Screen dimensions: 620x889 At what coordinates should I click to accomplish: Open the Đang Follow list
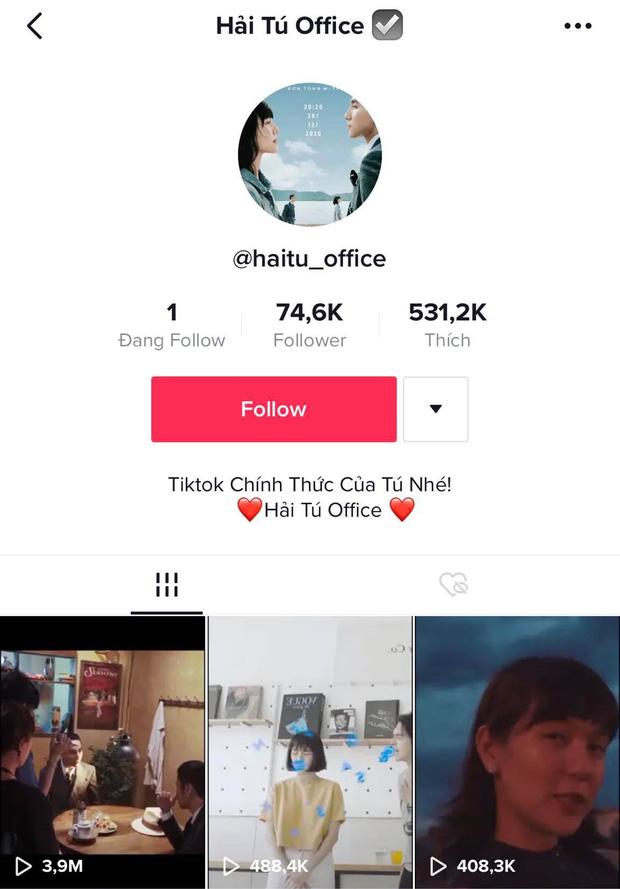pyautogui.click(x=172, y=326)
